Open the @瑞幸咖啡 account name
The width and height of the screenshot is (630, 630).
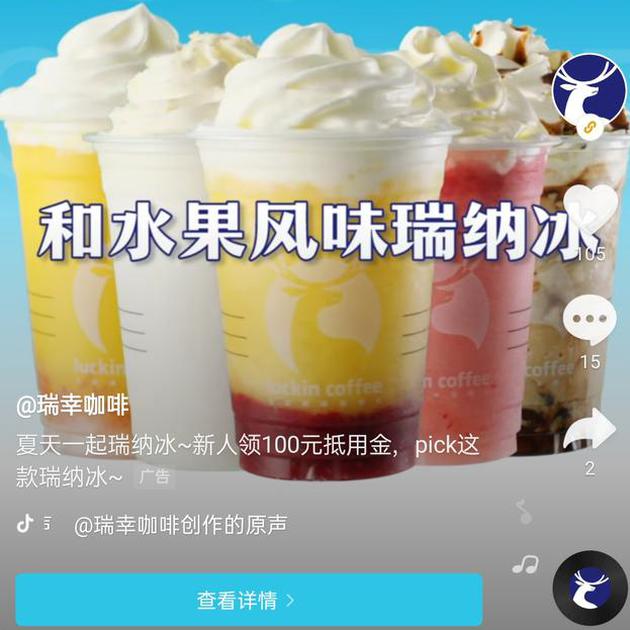pyautogui.click(x=73, y=407)
